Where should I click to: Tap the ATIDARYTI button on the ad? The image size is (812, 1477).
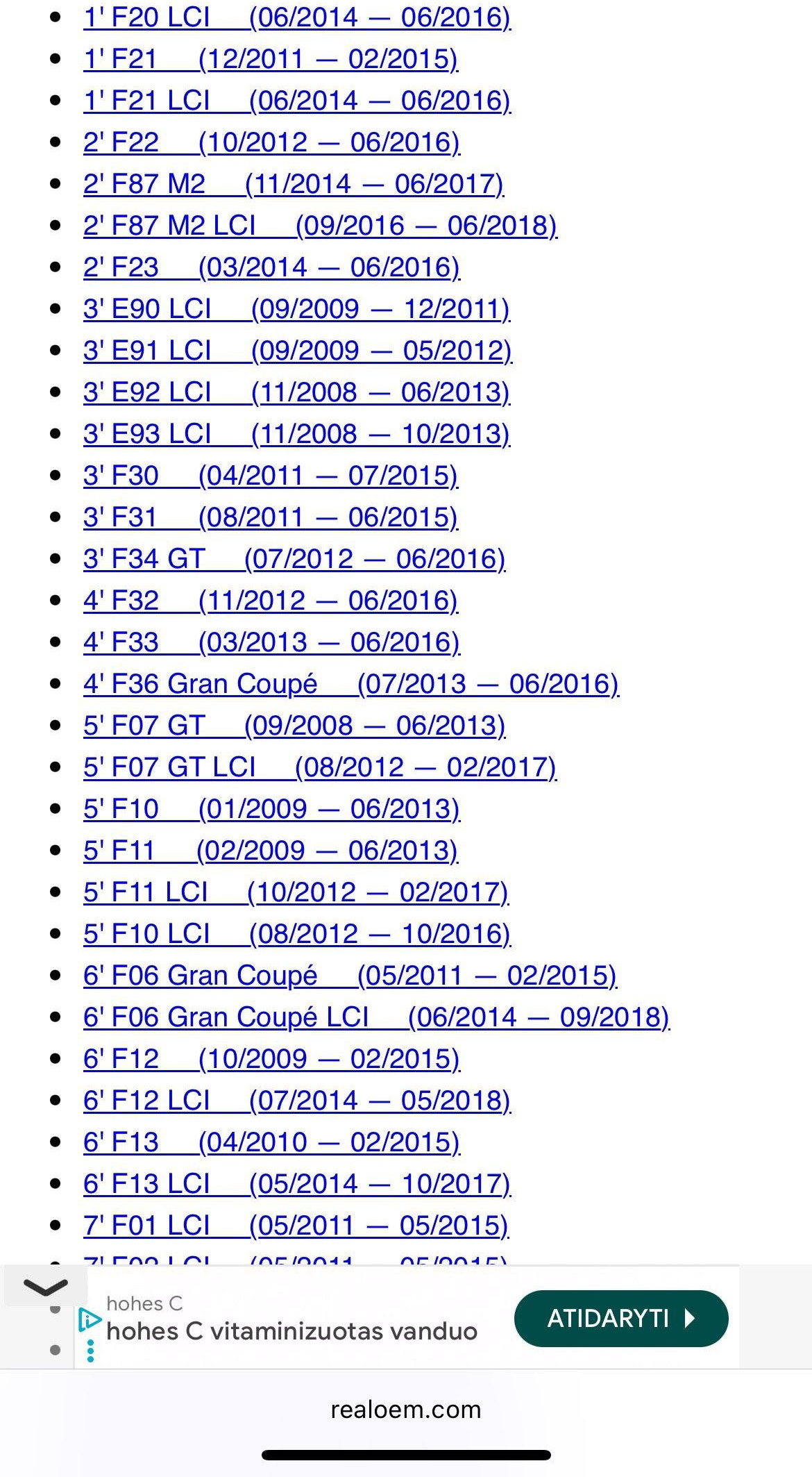[x=620, y=1318]
